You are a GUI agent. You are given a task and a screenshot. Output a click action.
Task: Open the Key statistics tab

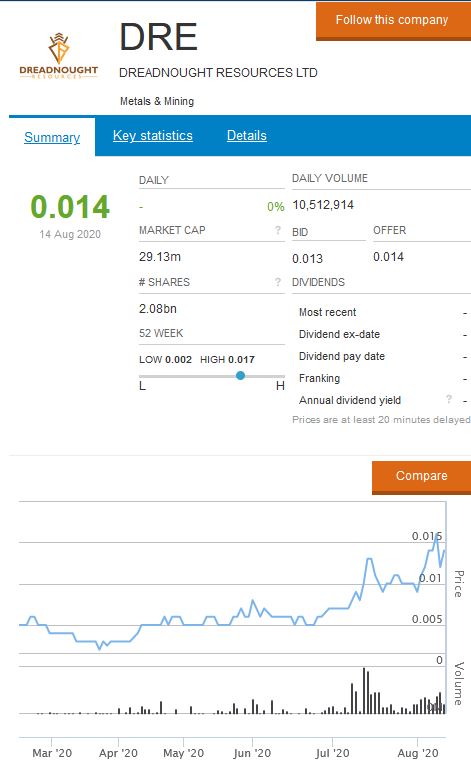pyautogui.click(x=153, y=135)
